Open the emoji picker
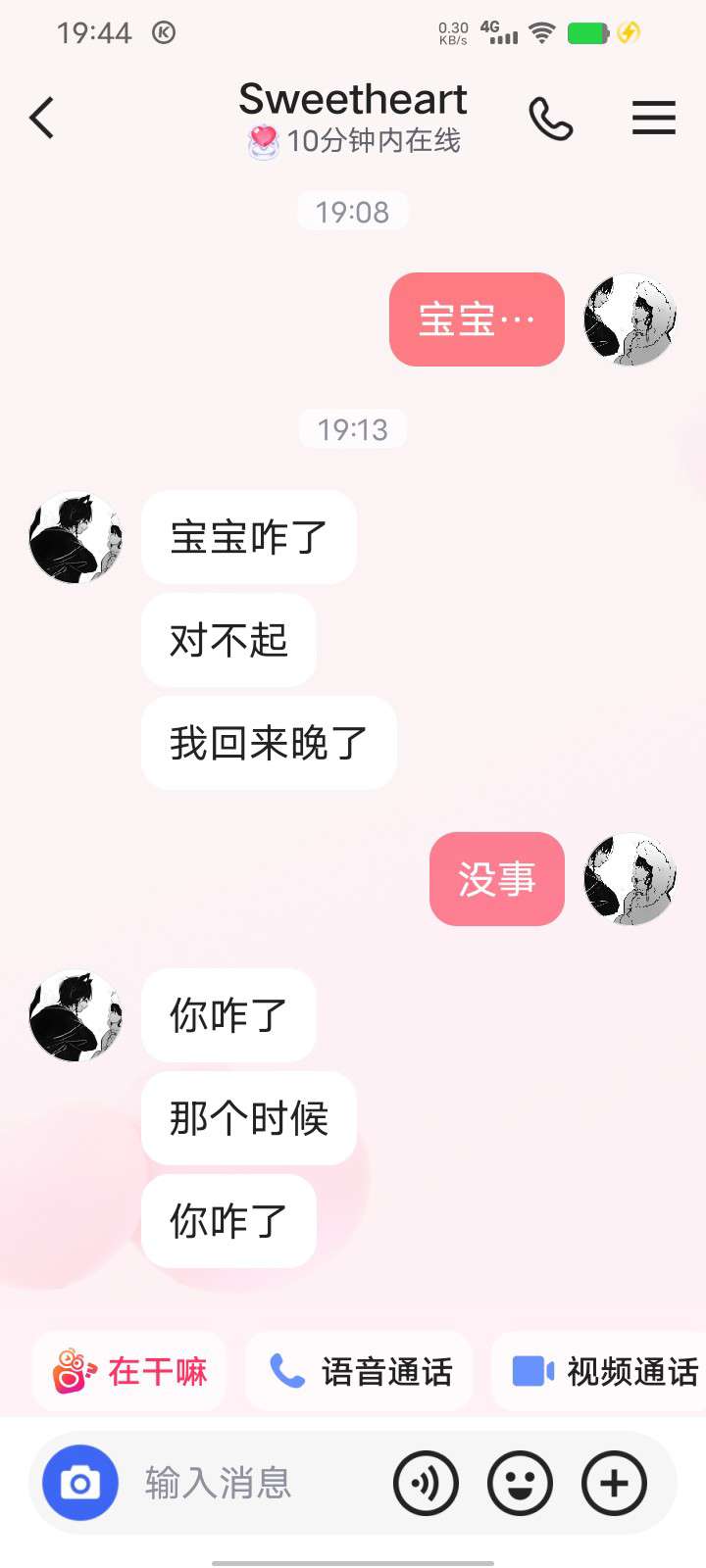Image resolution: width=706 pixels, height=1568 pixels. click(x=520, y=1484)
